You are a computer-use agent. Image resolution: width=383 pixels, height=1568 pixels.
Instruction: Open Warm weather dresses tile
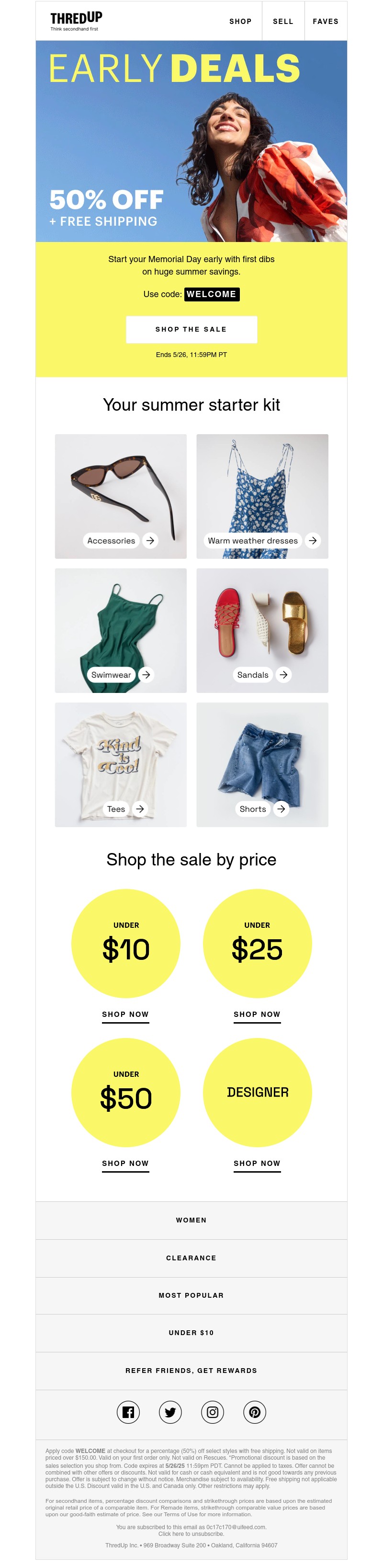(262, 496)
